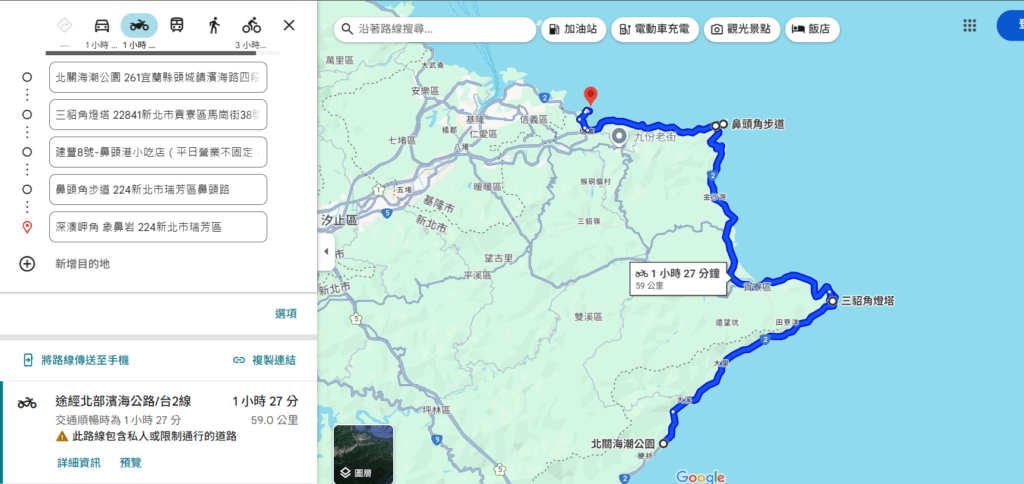Open the Google apps grid
1024x484 pixels.
[969, 26]
